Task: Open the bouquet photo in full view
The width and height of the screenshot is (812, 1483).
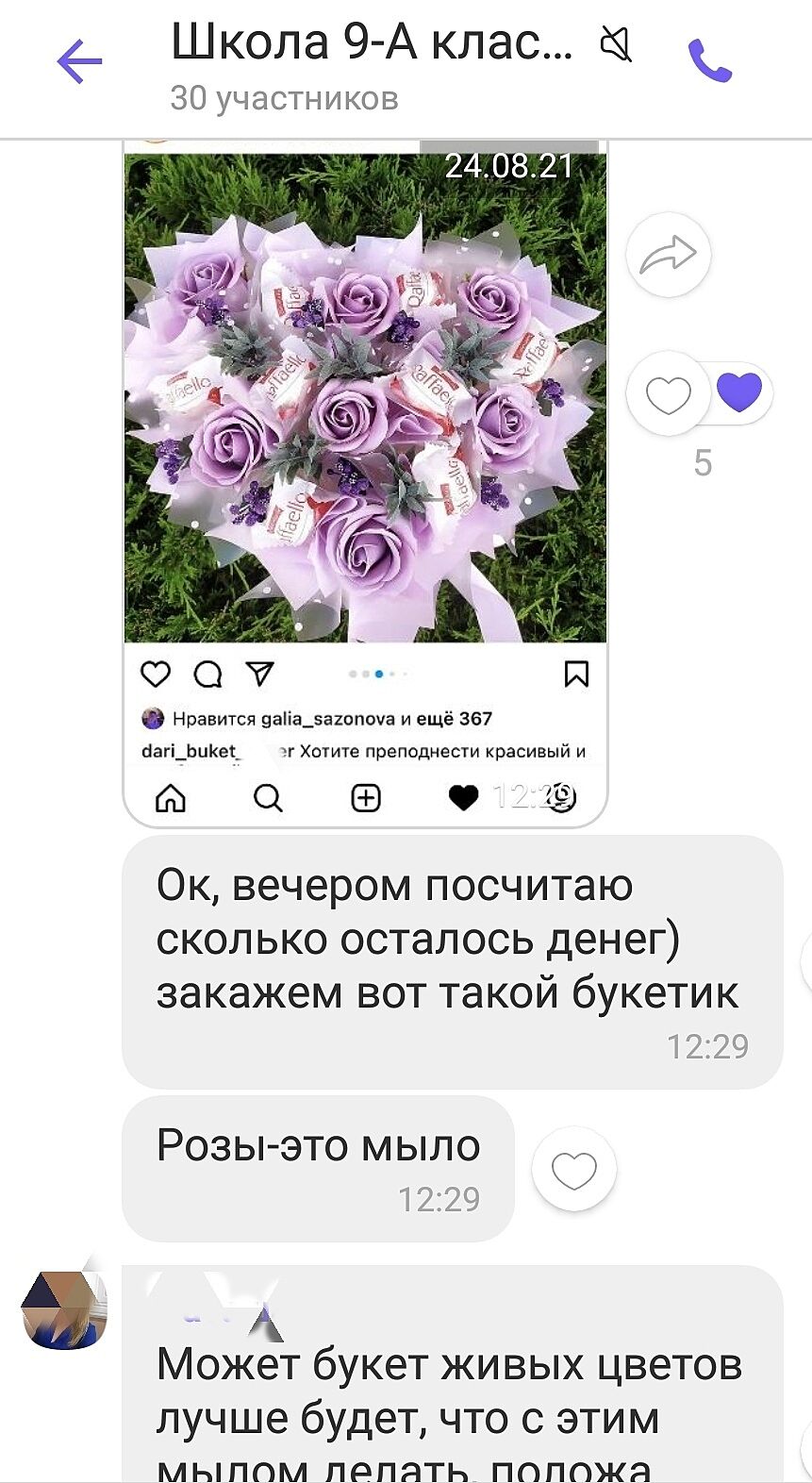Action: 366,396
